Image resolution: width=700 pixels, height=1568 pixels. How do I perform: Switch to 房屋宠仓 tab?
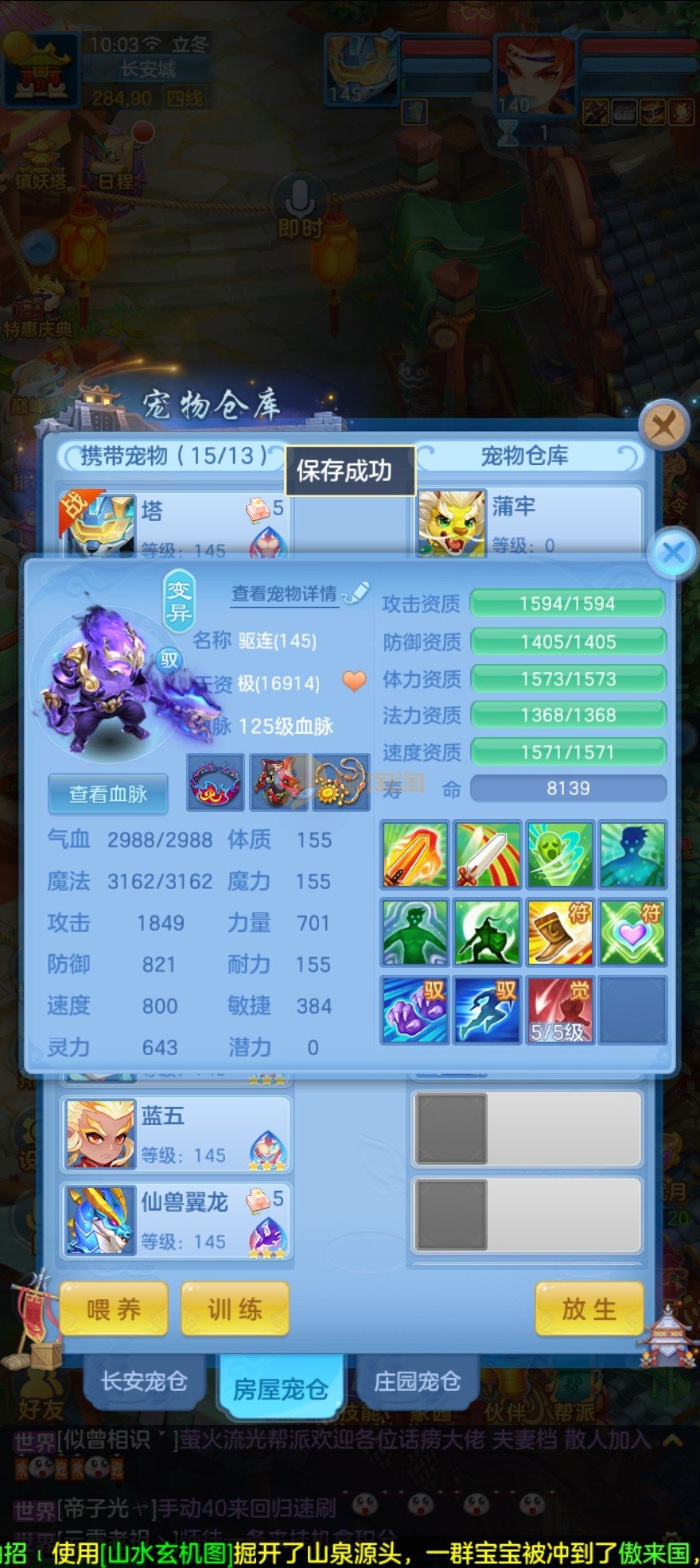[280, 1388]
